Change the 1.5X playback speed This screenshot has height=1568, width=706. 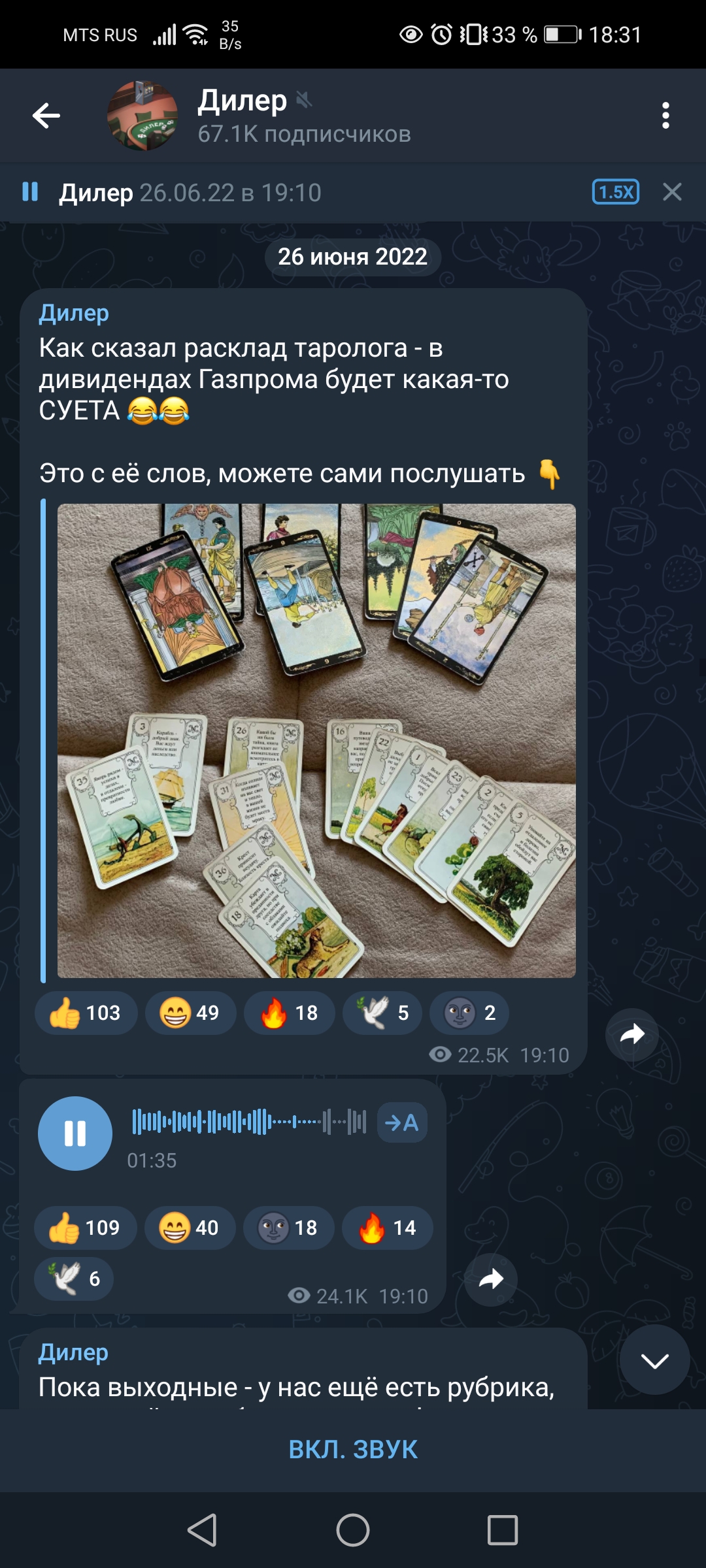click(615, 192)
